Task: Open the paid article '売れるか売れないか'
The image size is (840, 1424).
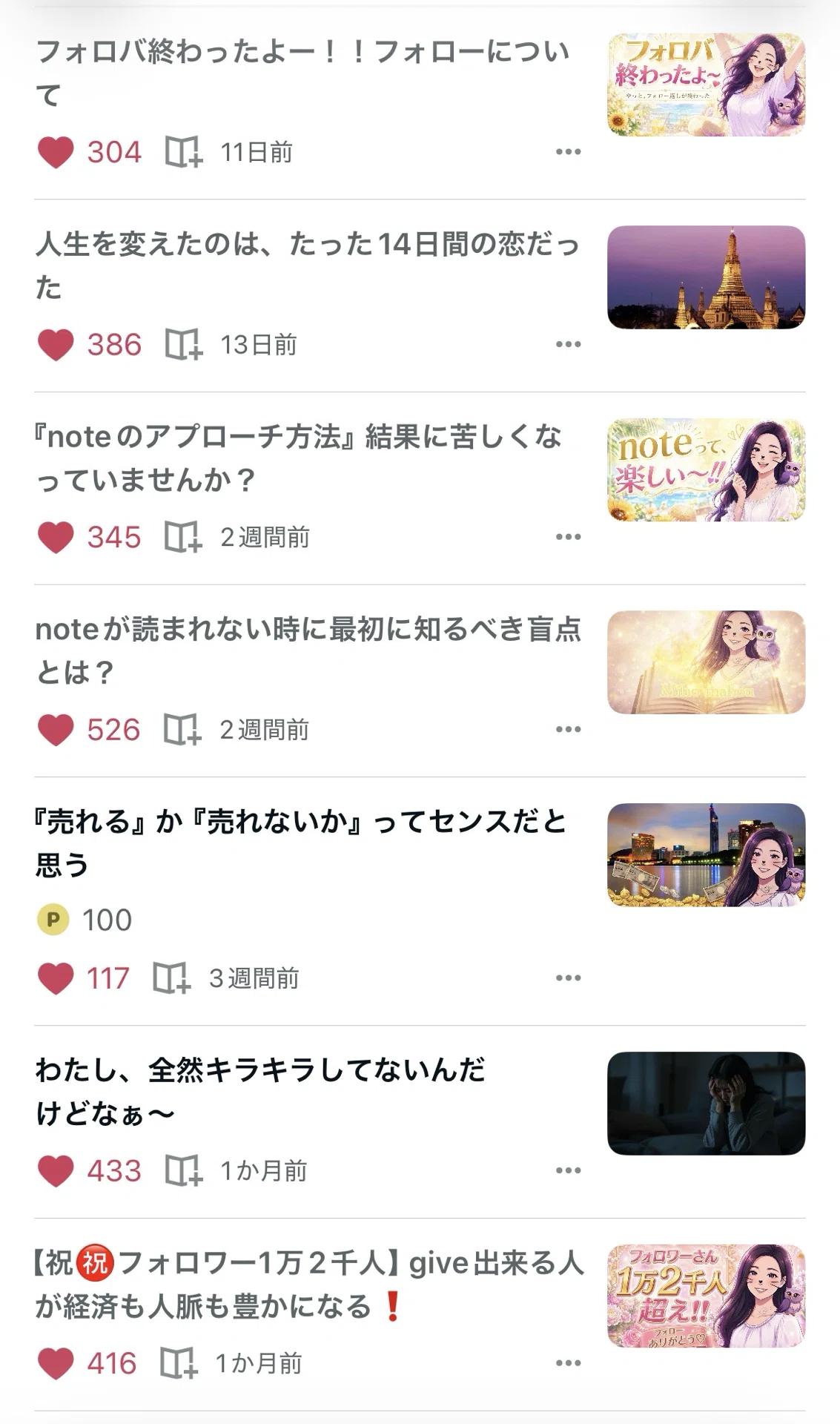Action: pyautogui.click(x=301, y=843)
